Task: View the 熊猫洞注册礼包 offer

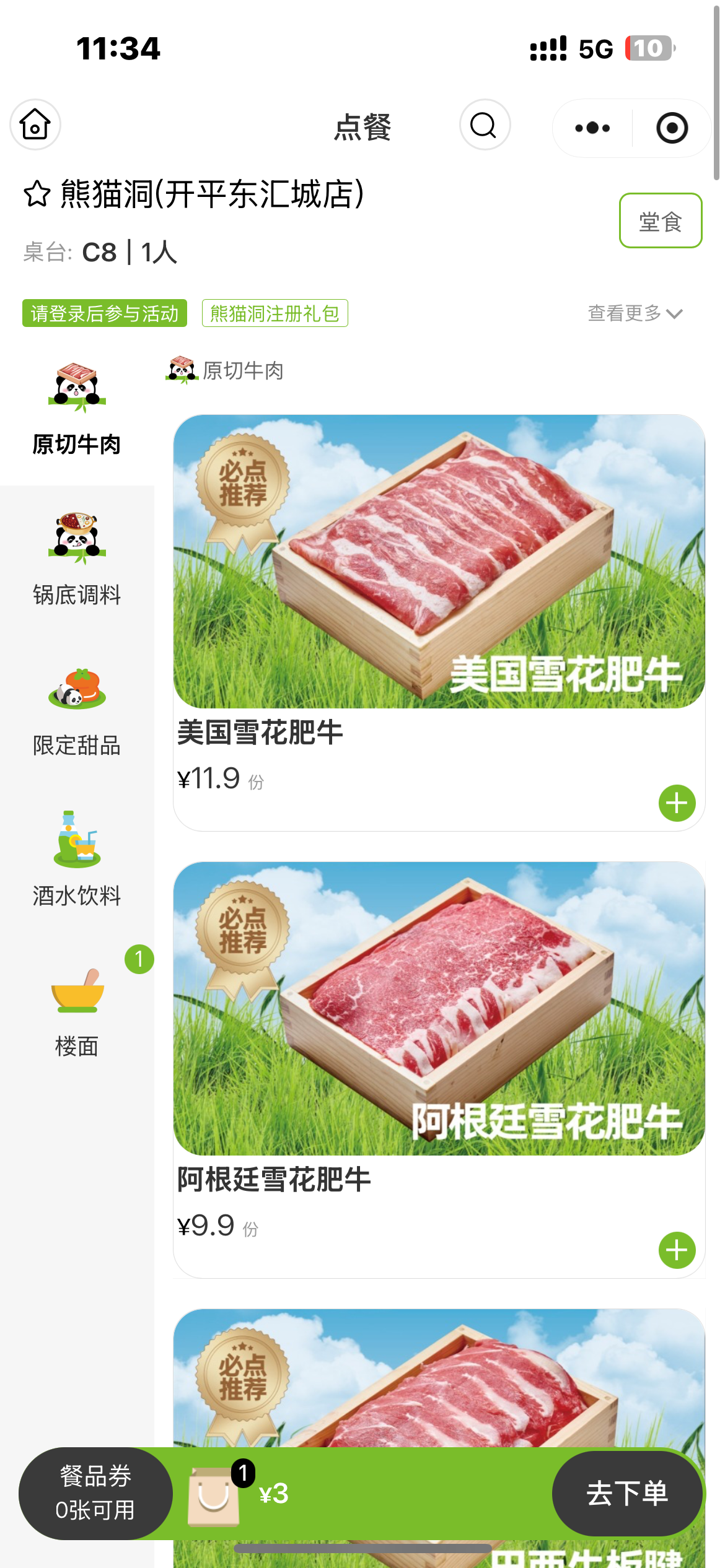Action: 275,313
